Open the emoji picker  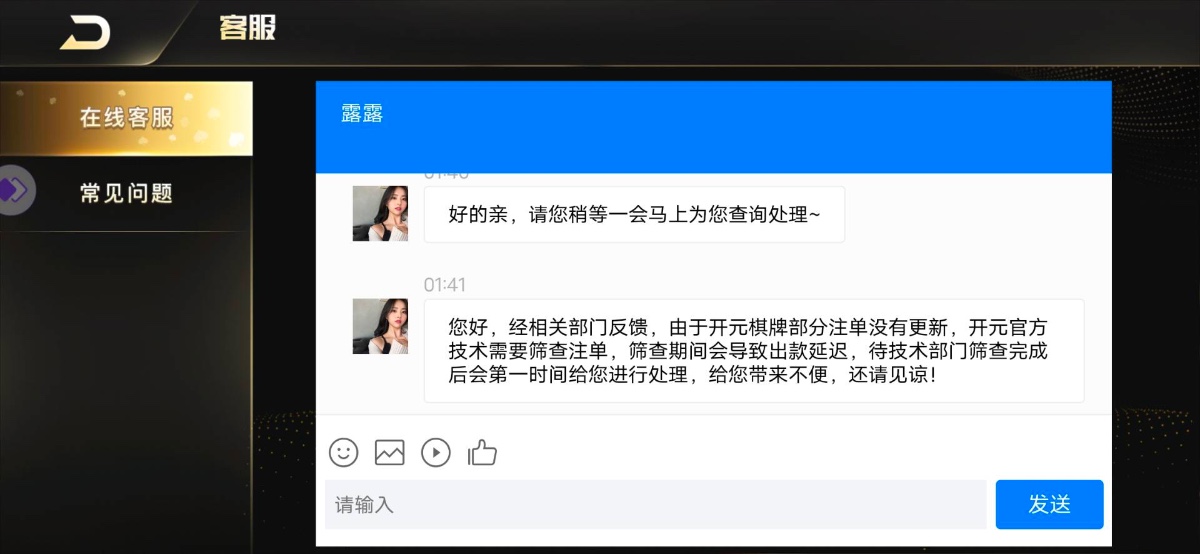(x=343, y=453)
